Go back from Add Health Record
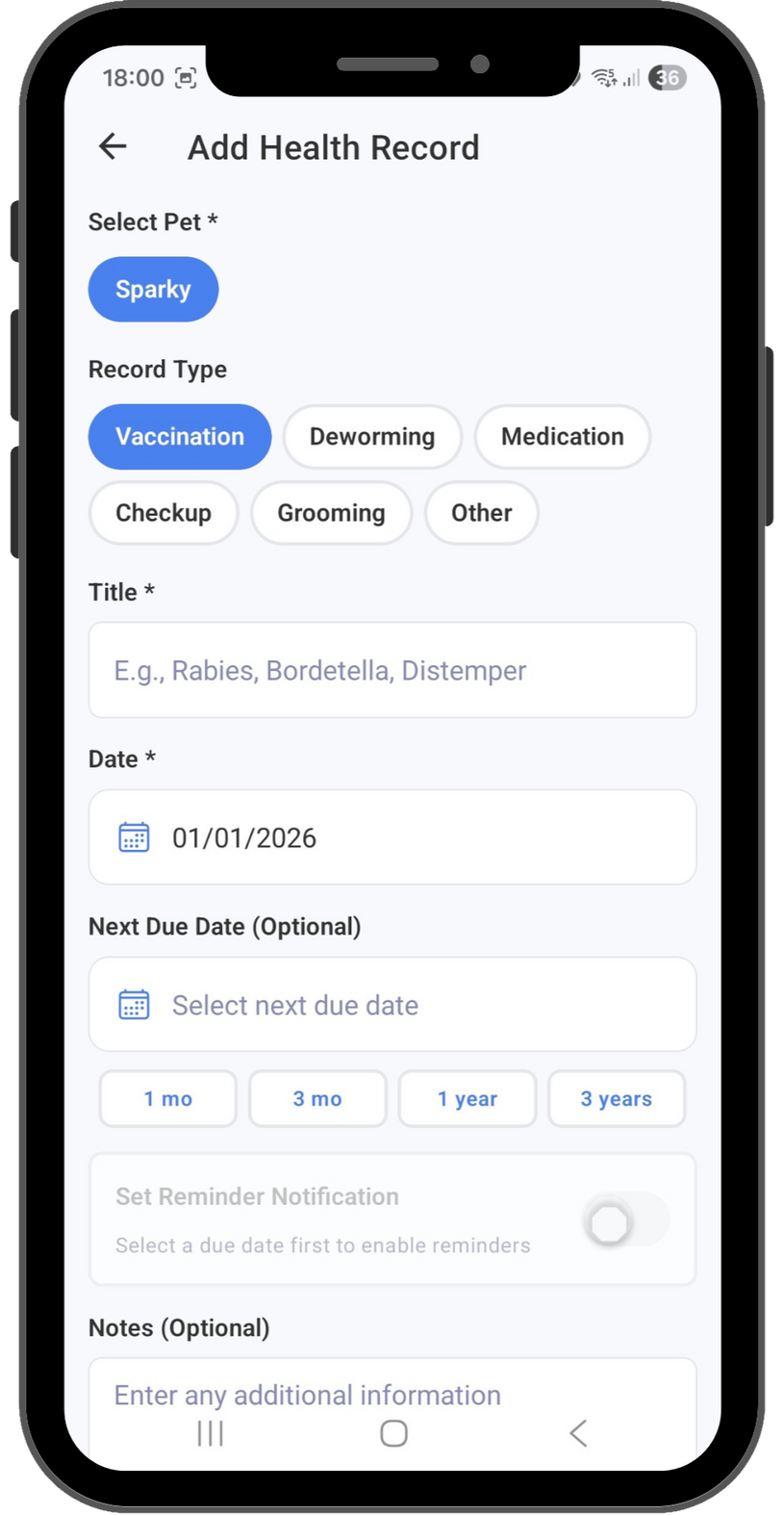 point(113,146)
